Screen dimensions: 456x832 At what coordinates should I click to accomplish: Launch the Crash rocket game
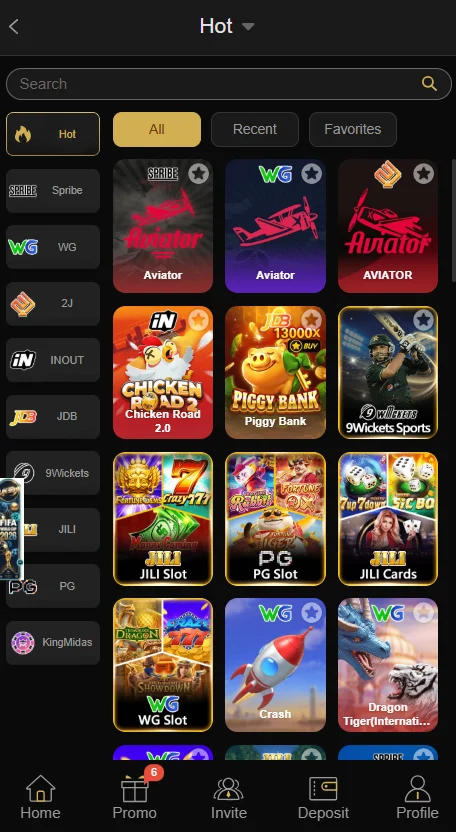click(x=275, y=665)
